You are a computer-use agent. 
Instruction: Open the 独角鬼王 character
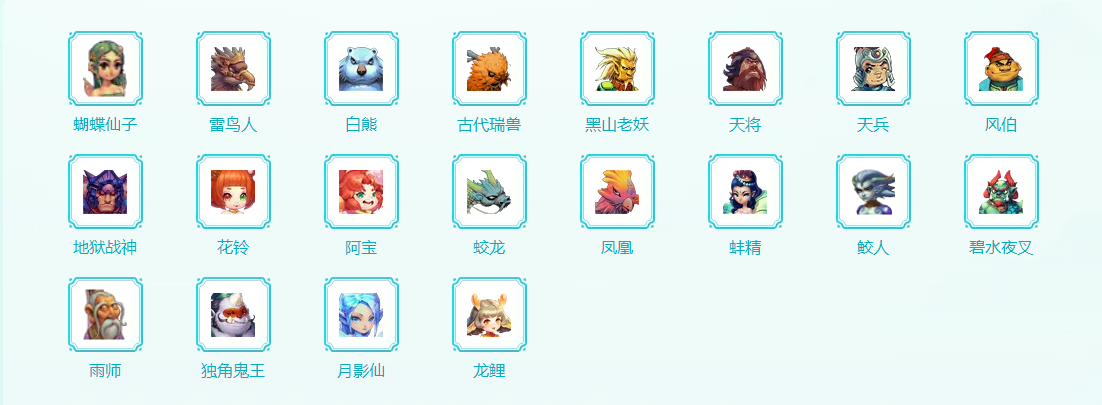point(233,315)
